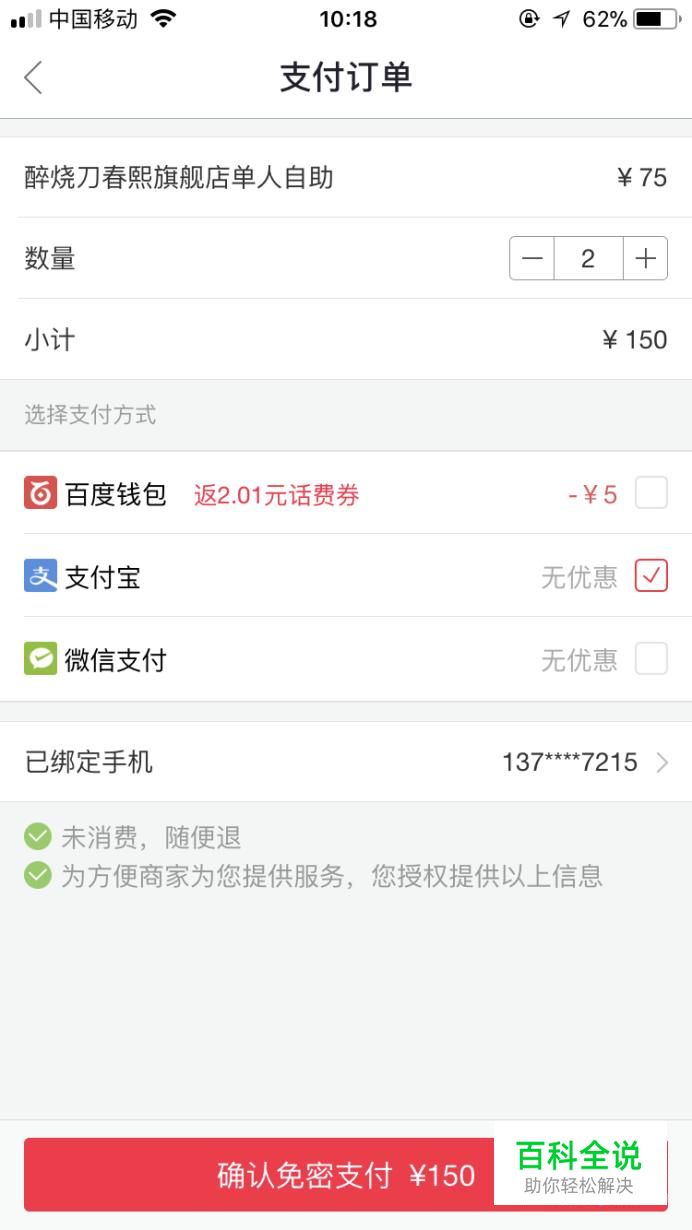Increase quantity with the plus button

(x=645, y=259)
